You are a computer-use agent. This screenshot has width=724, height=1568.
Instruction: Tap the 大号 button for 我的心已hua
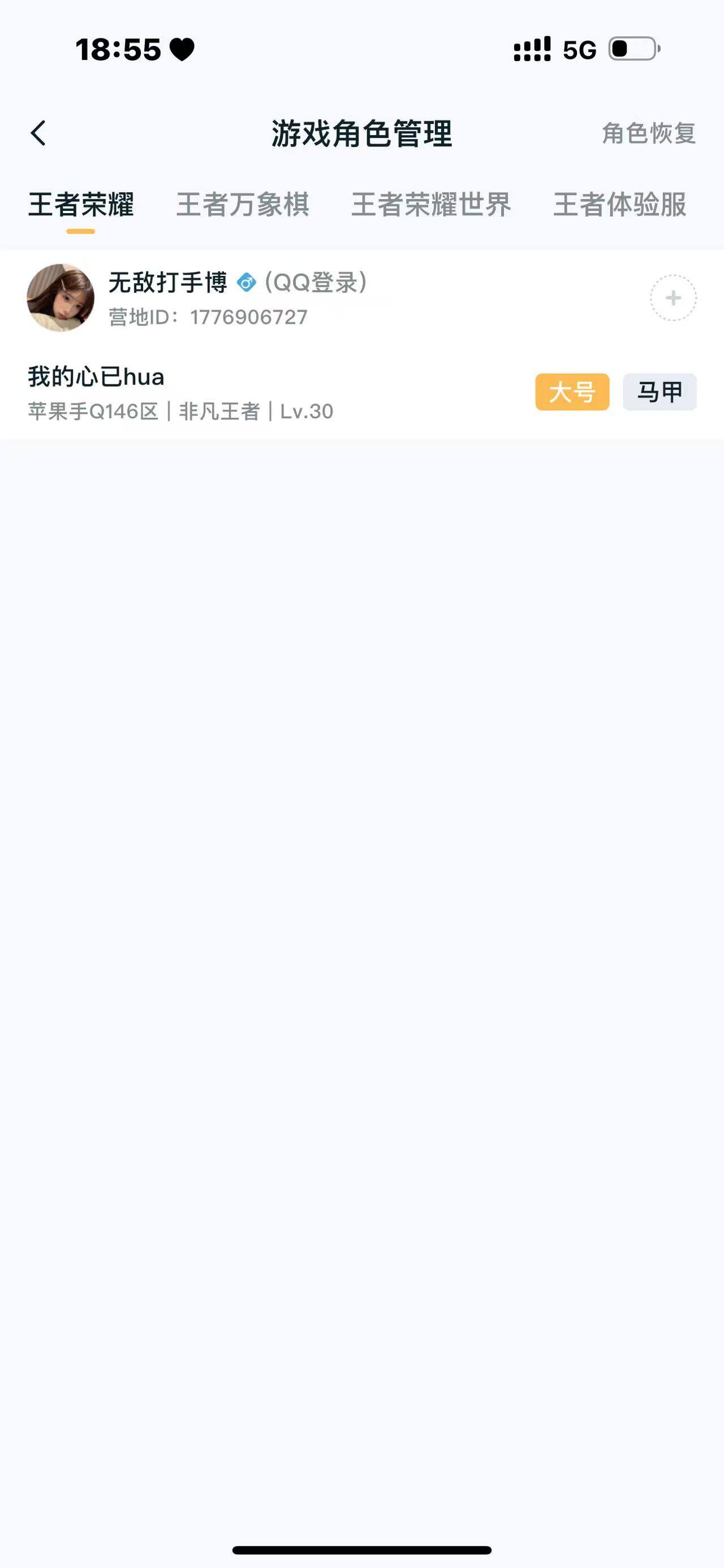pyautogui.click(x=572, y=392)
